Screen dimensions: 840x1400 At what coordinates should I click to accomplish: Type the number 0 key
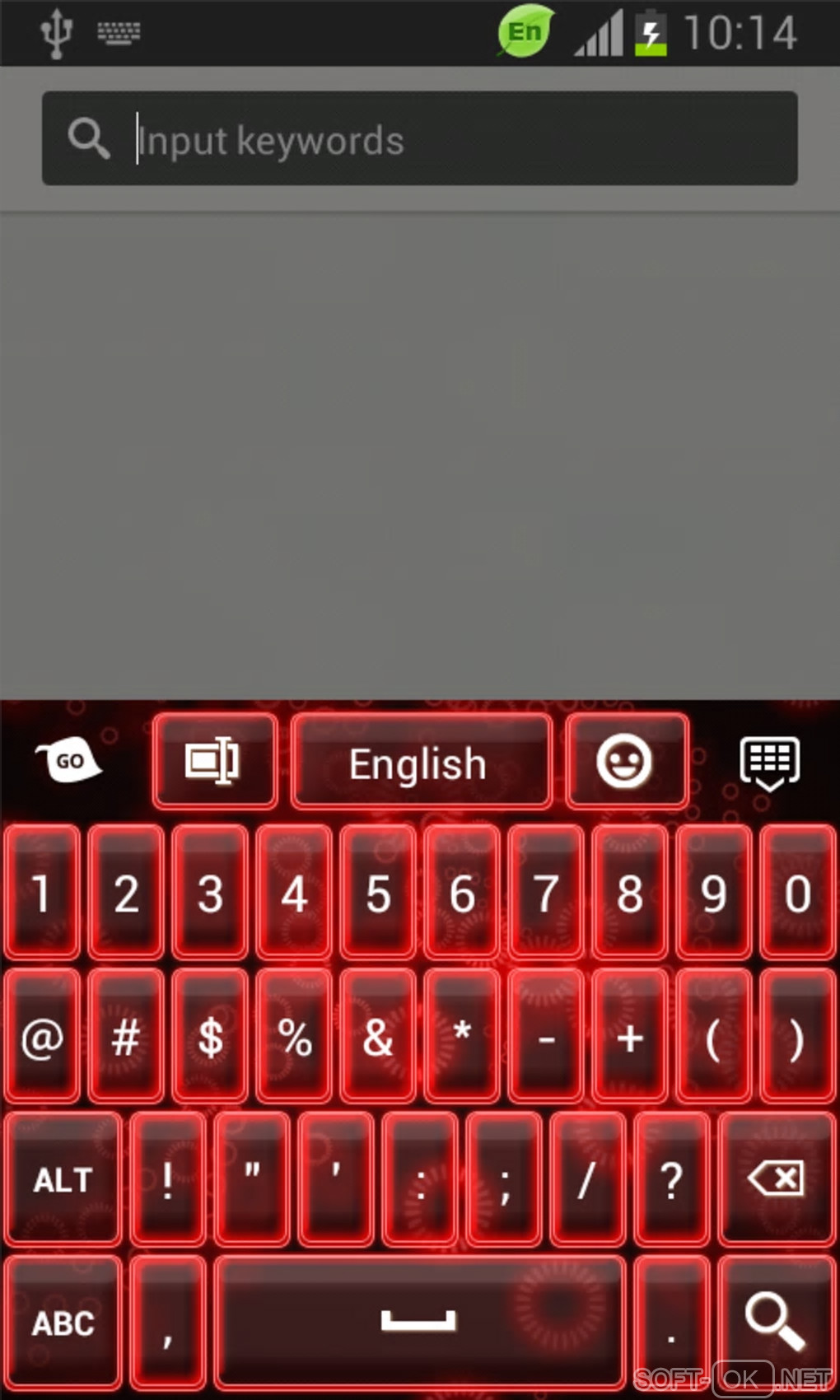(797, 894)
